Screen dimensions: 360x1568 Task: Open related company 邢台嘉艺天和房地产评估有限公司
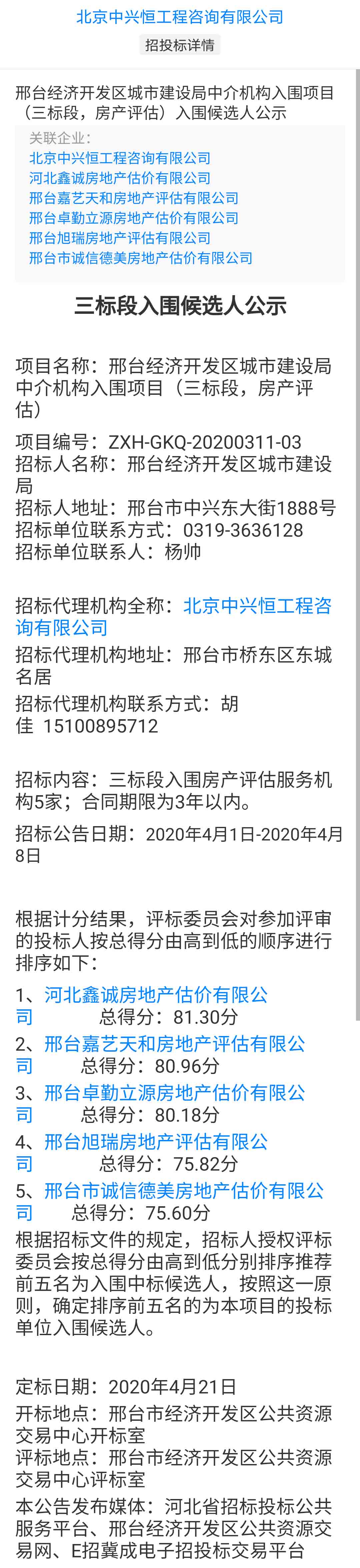tap(133, 199)
